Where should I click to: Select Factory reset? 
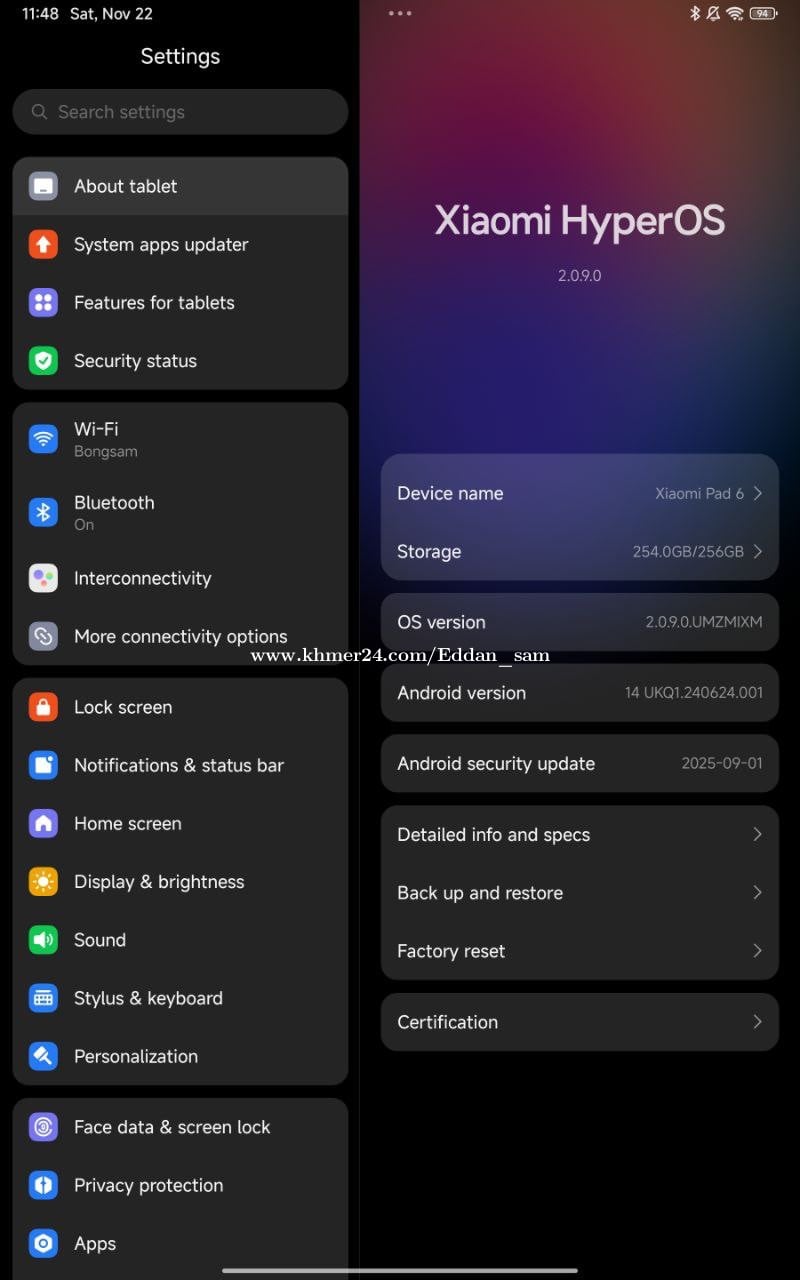579,951
